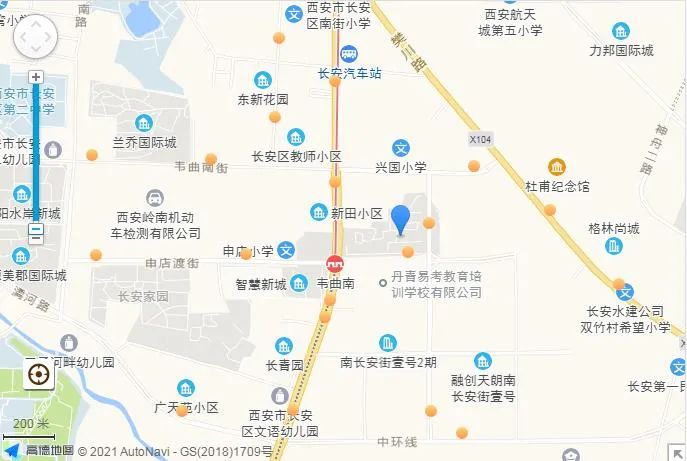Tap the zoom level slider

click(x=36, y=155)
